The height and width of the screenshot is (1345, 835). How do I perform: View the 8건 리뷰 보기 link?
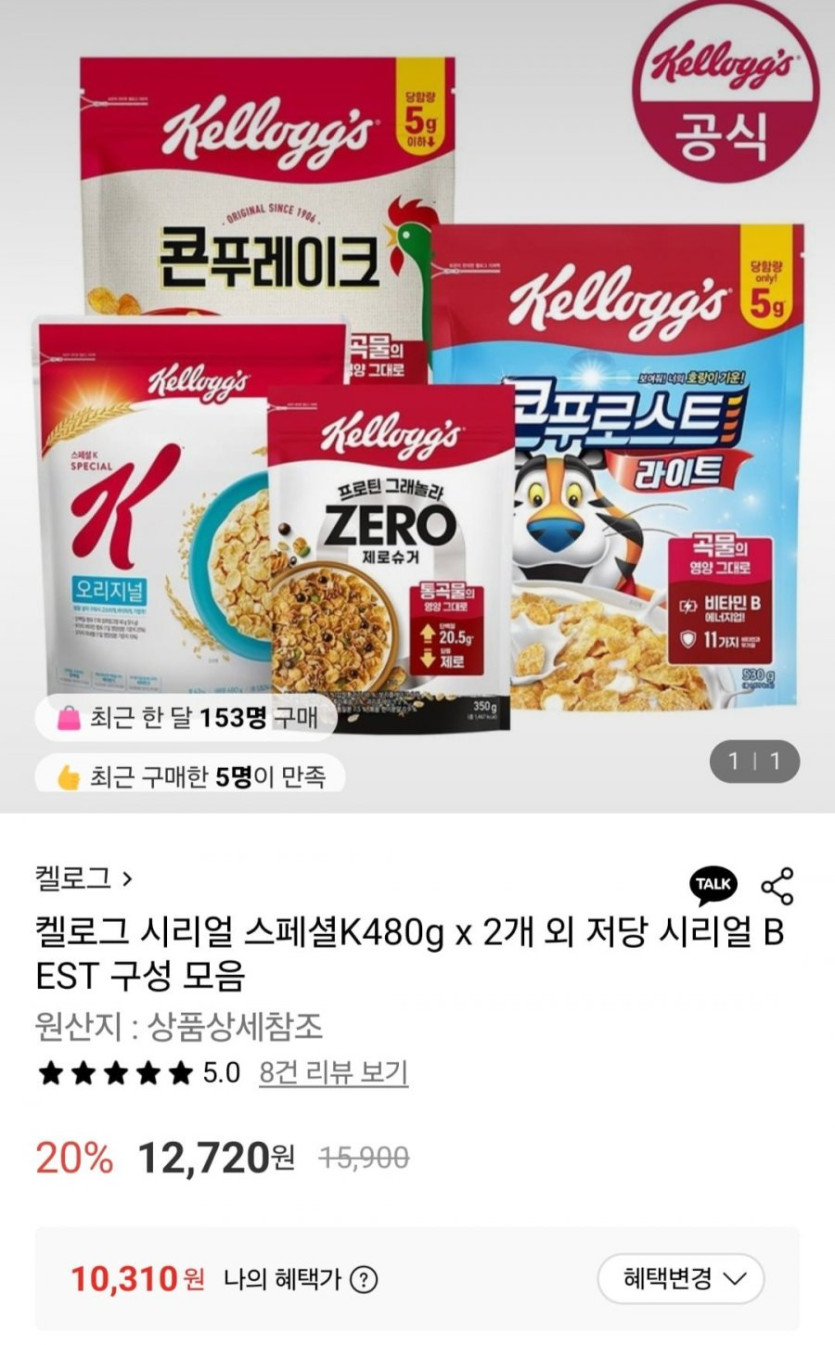[x=333, y=1073]
